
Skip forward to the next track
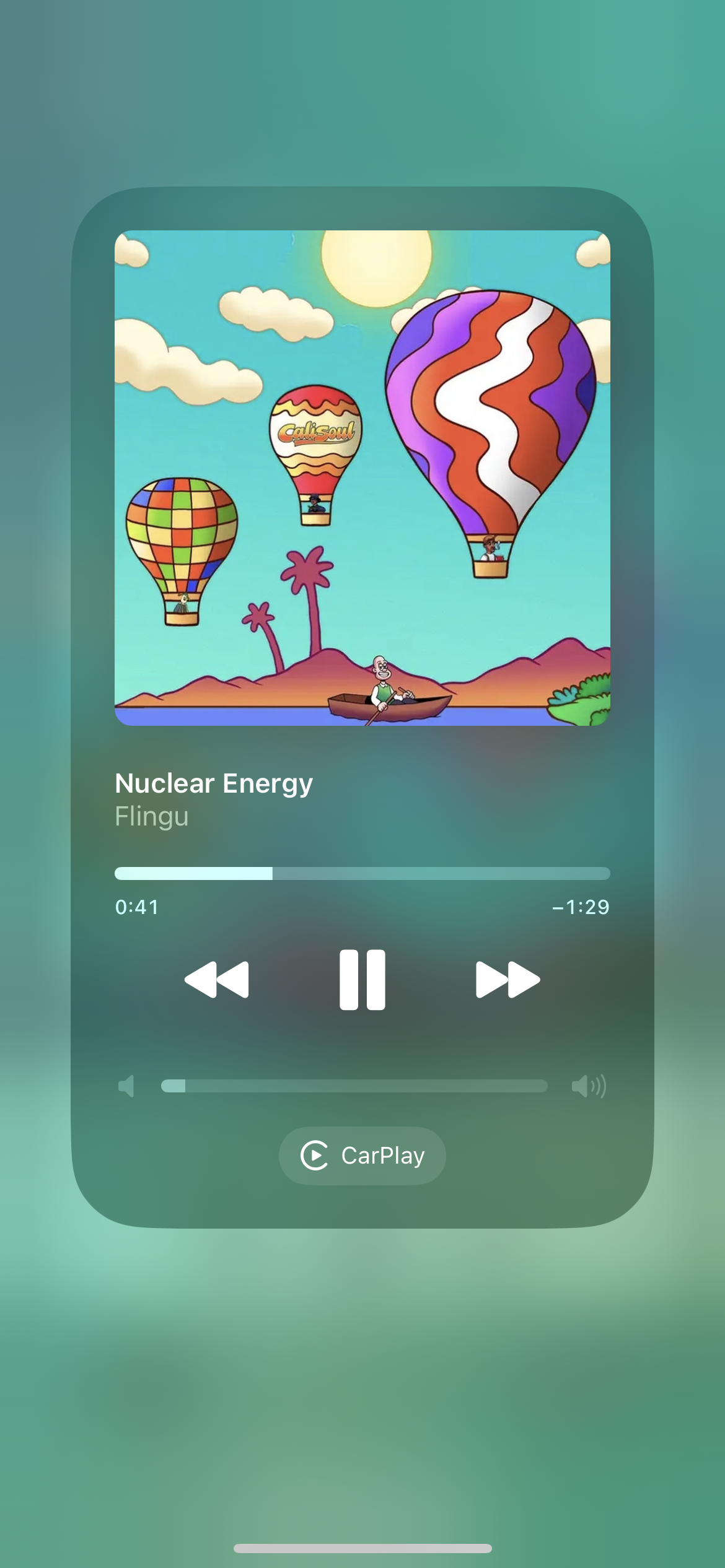(x=507, y=980)
